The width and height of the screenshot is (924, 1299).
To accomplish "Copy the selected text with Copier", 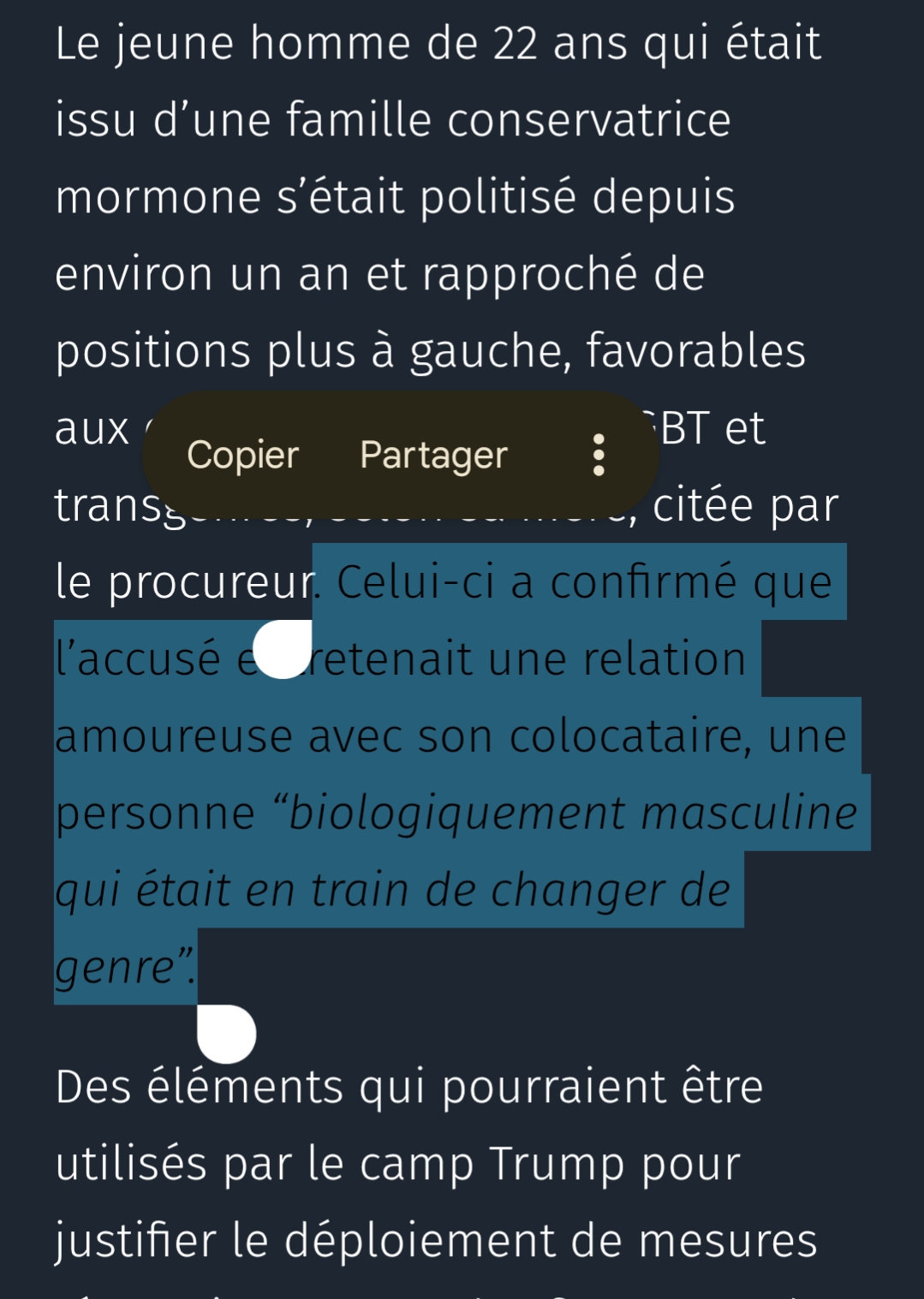I will coord(242,455).
